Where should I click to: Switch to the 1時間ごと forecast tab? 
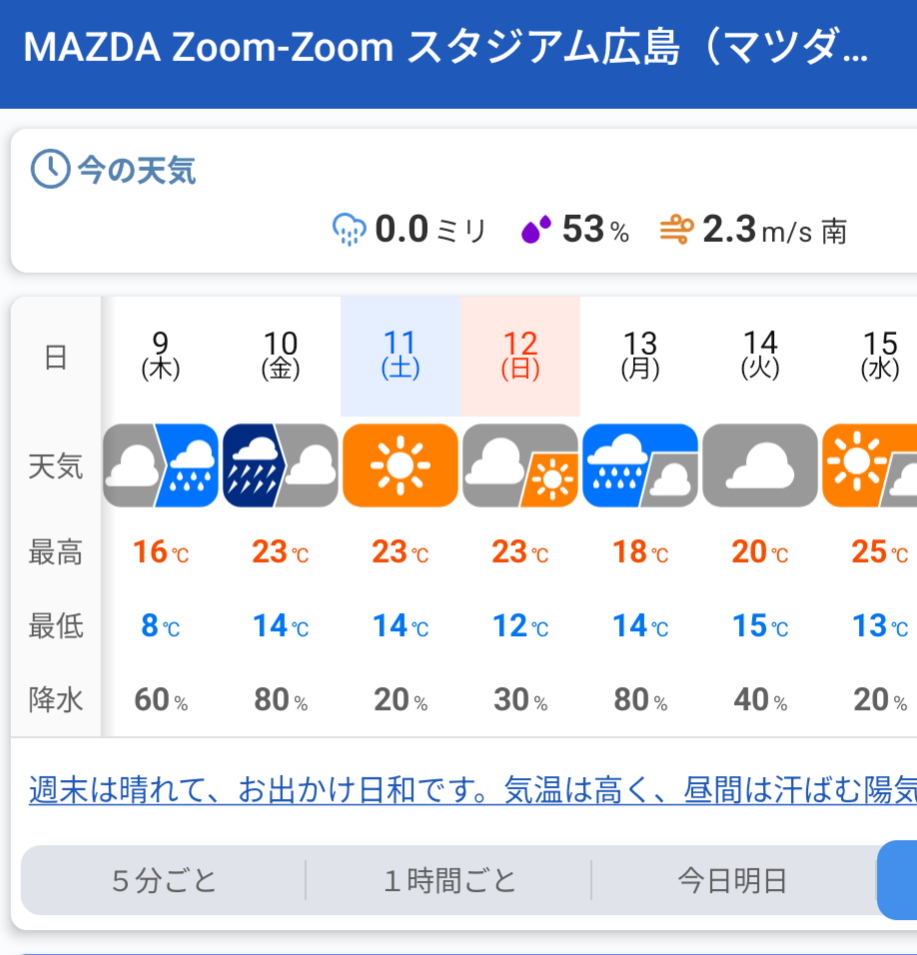[x=449, y=881]
